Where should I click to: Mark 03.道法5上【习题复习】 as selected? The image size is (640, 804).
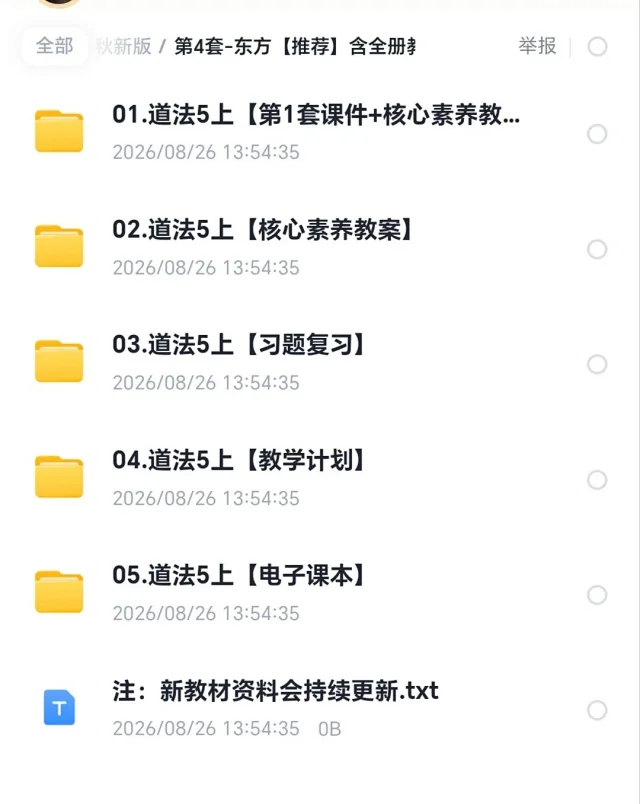[x=597, y=364]
